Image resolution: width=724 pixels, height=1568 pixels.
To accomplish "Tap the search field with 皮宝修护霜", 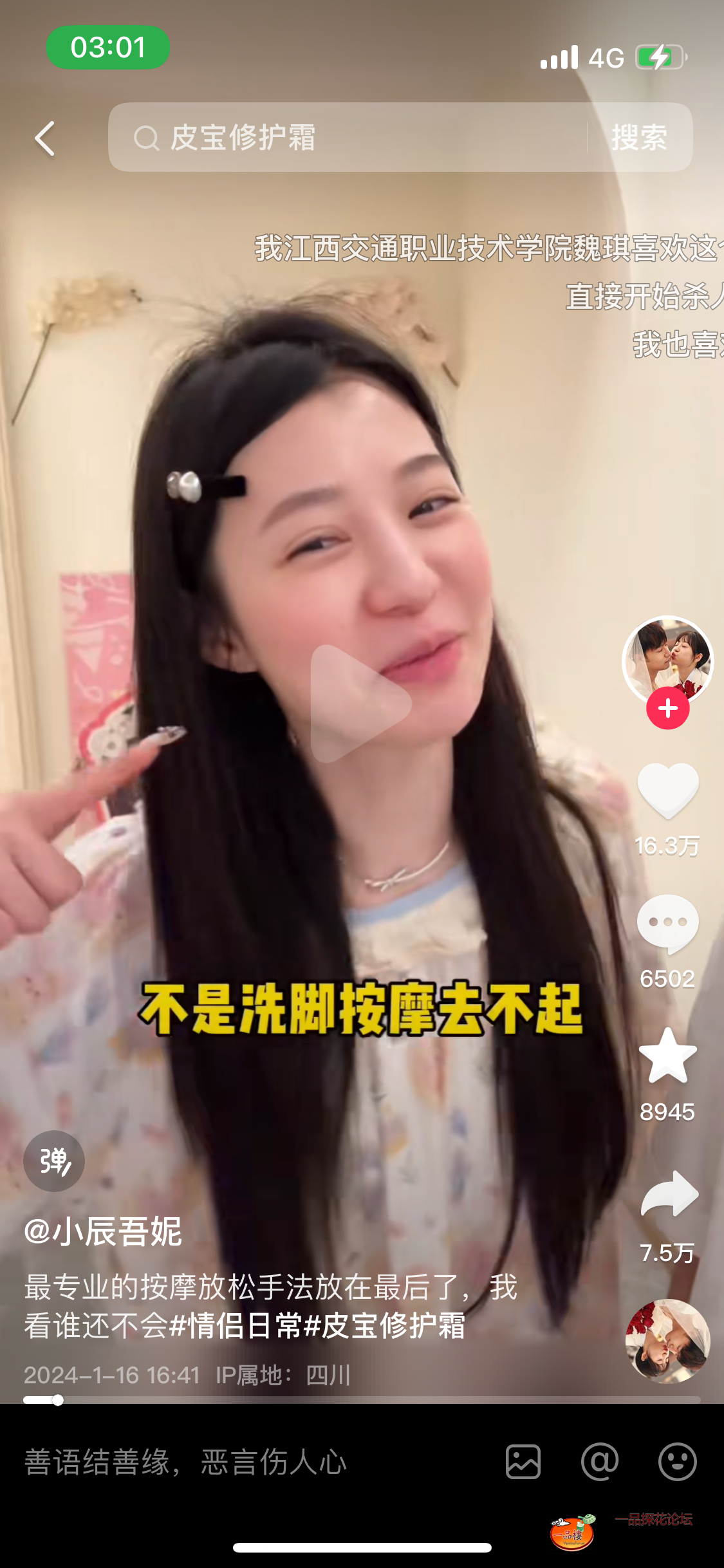I will click(348, 137).
